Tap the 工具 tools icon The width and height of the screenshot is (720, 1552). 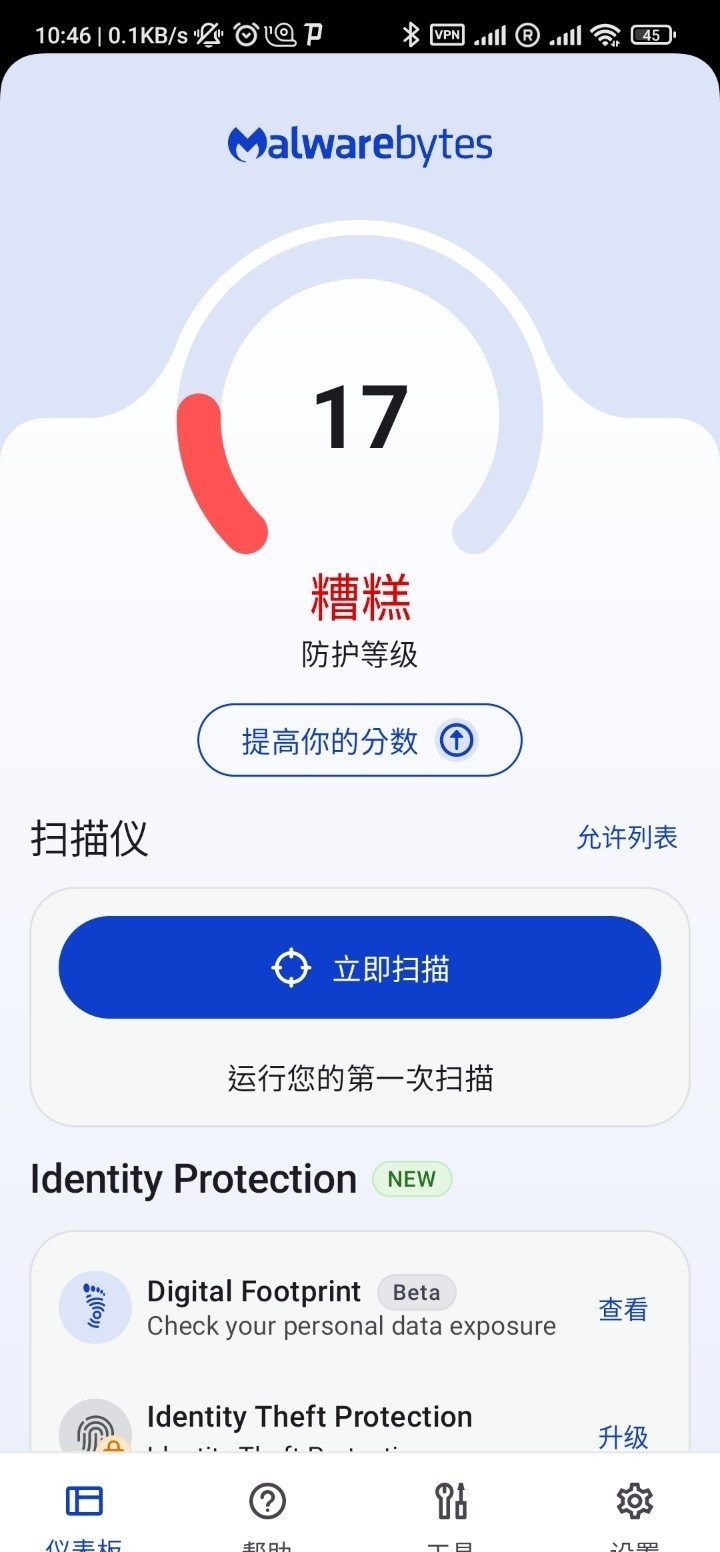450,1499
